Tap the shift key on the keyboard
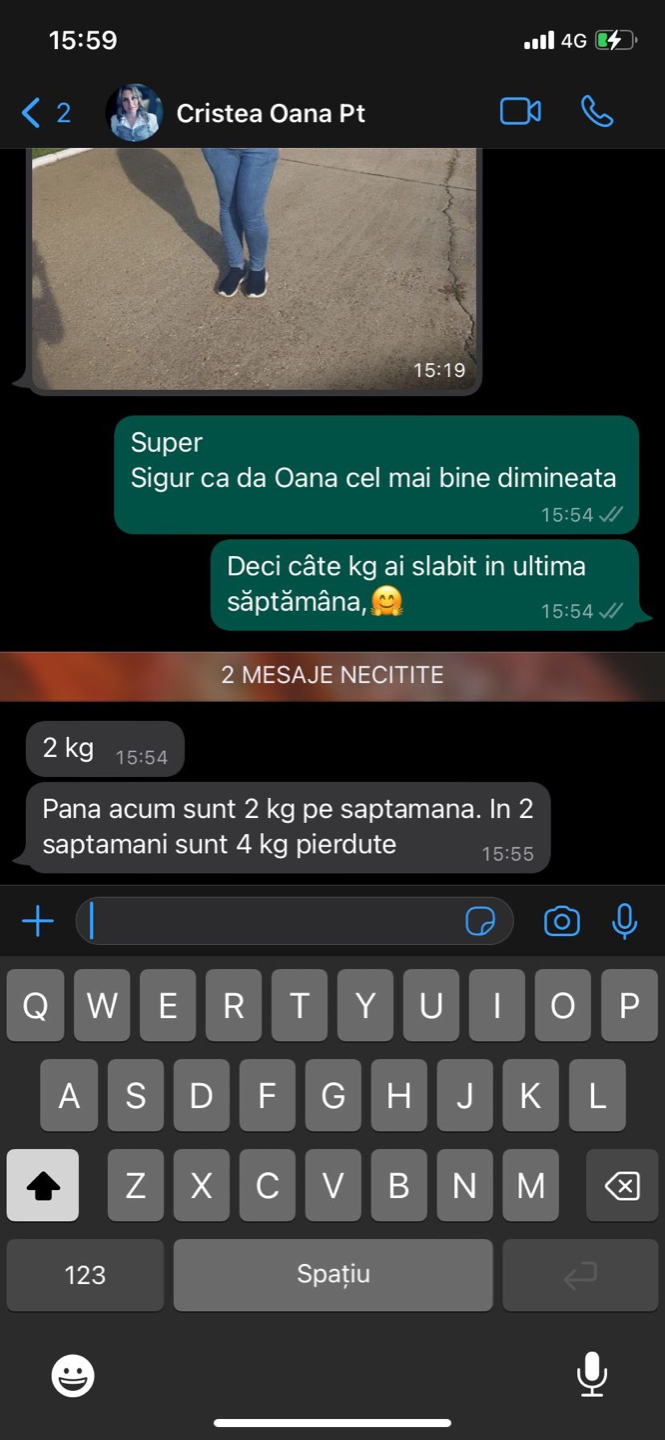 click(43, 1186)
